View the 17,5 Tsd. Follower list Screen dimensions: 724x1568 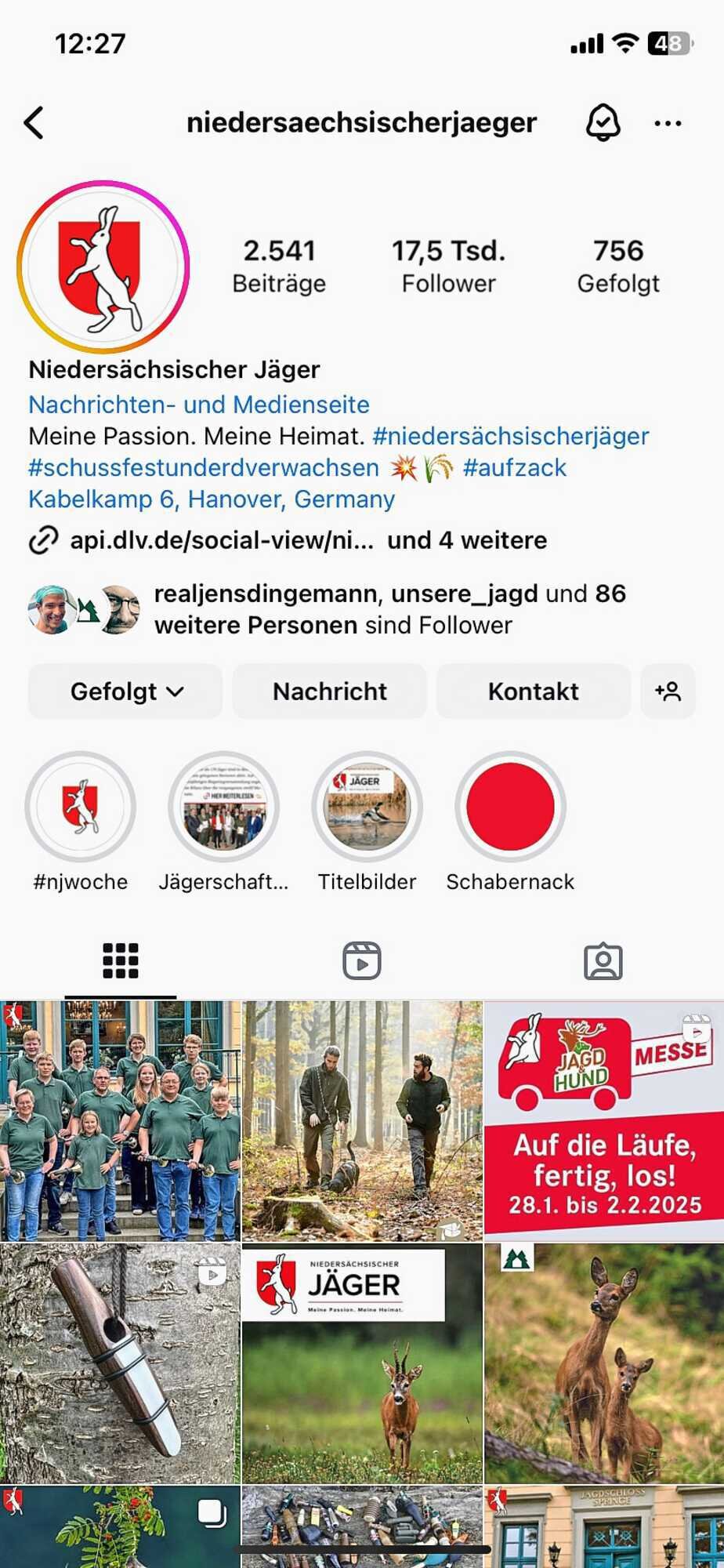[449, 267]
